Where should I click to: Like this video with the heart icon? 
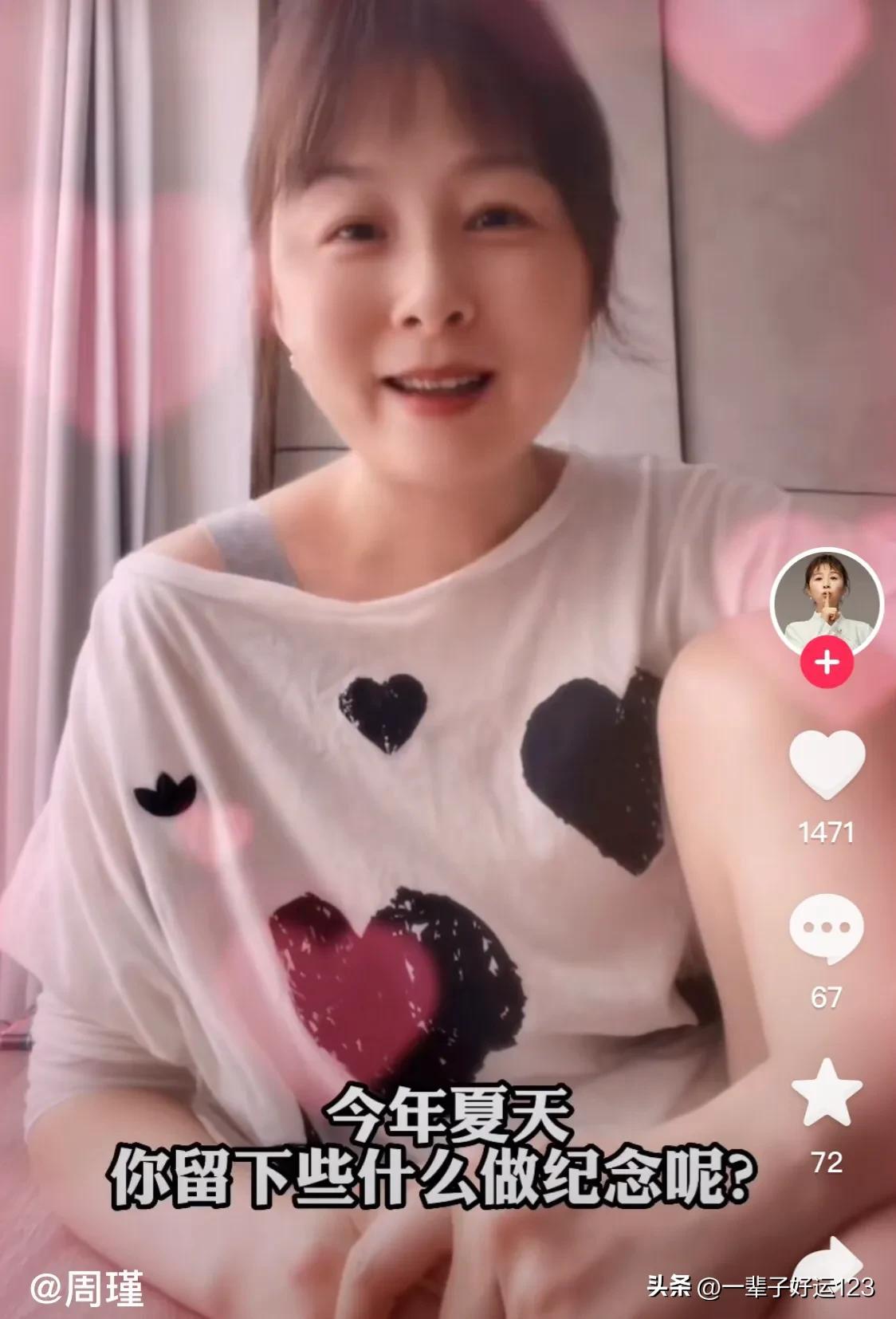pos(827,765)
